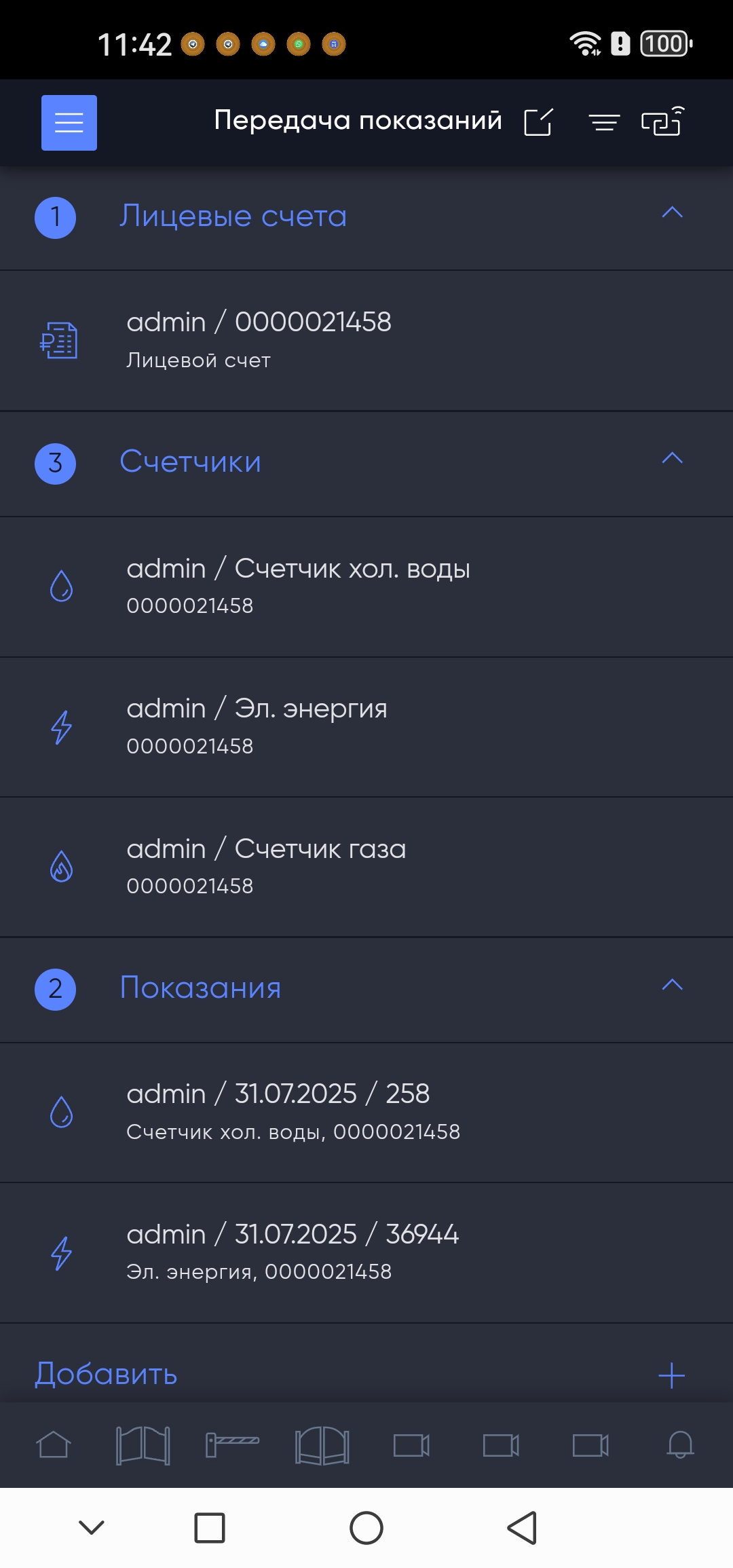Tap the gas flame icon beside Счетчик газа
Image resolution: width=733 pixels, height=1568 pixels.
[62, 867]
